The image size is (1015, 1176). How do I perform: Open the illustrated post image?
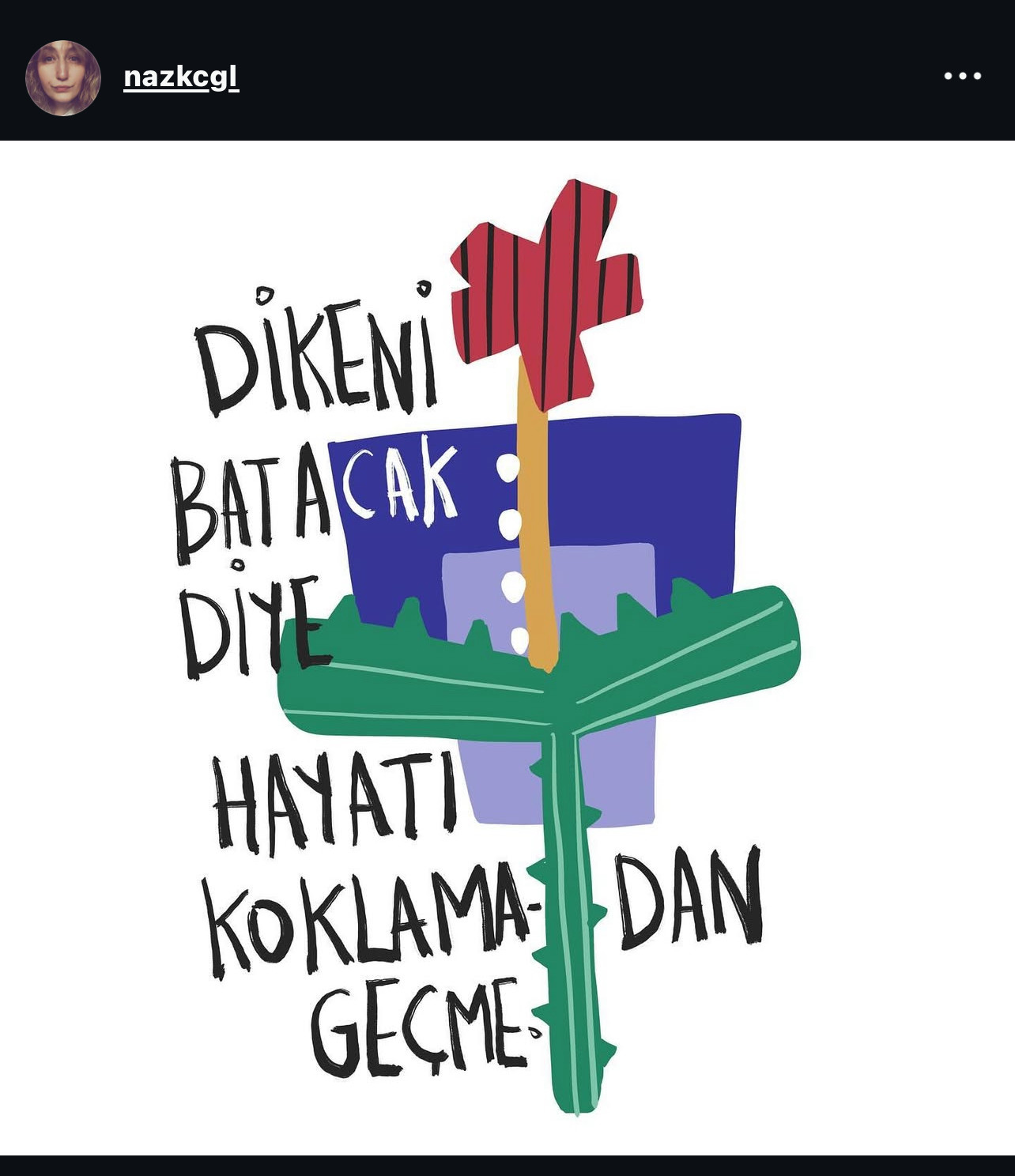pos(507,646)
